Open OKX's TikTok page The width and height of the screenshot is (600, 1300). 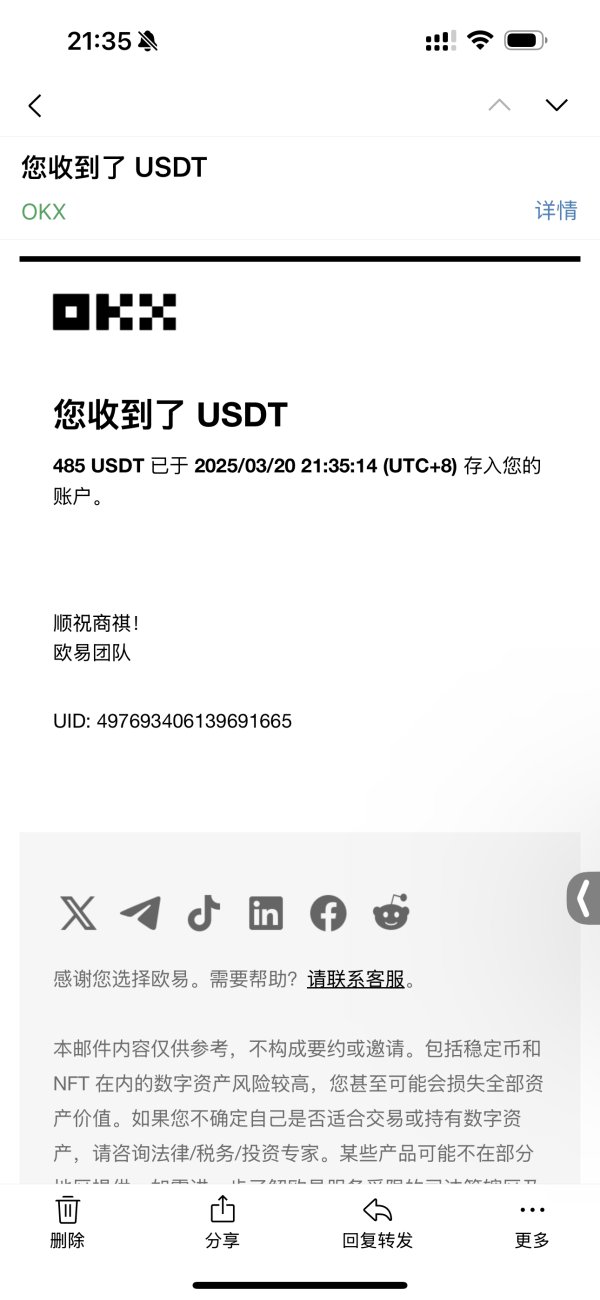[x=203, y=912]
